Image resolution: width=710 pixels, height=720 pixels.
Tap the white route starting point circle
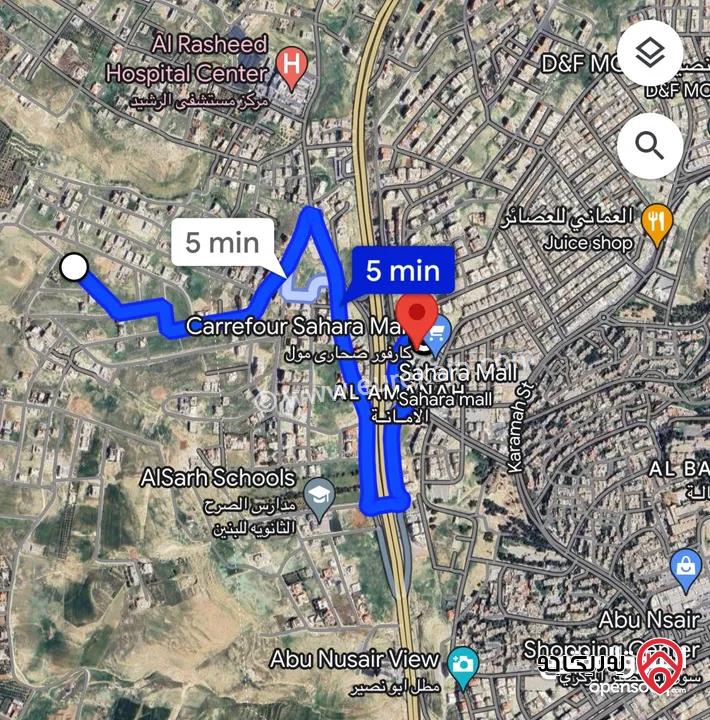click(x=74, y=267)
